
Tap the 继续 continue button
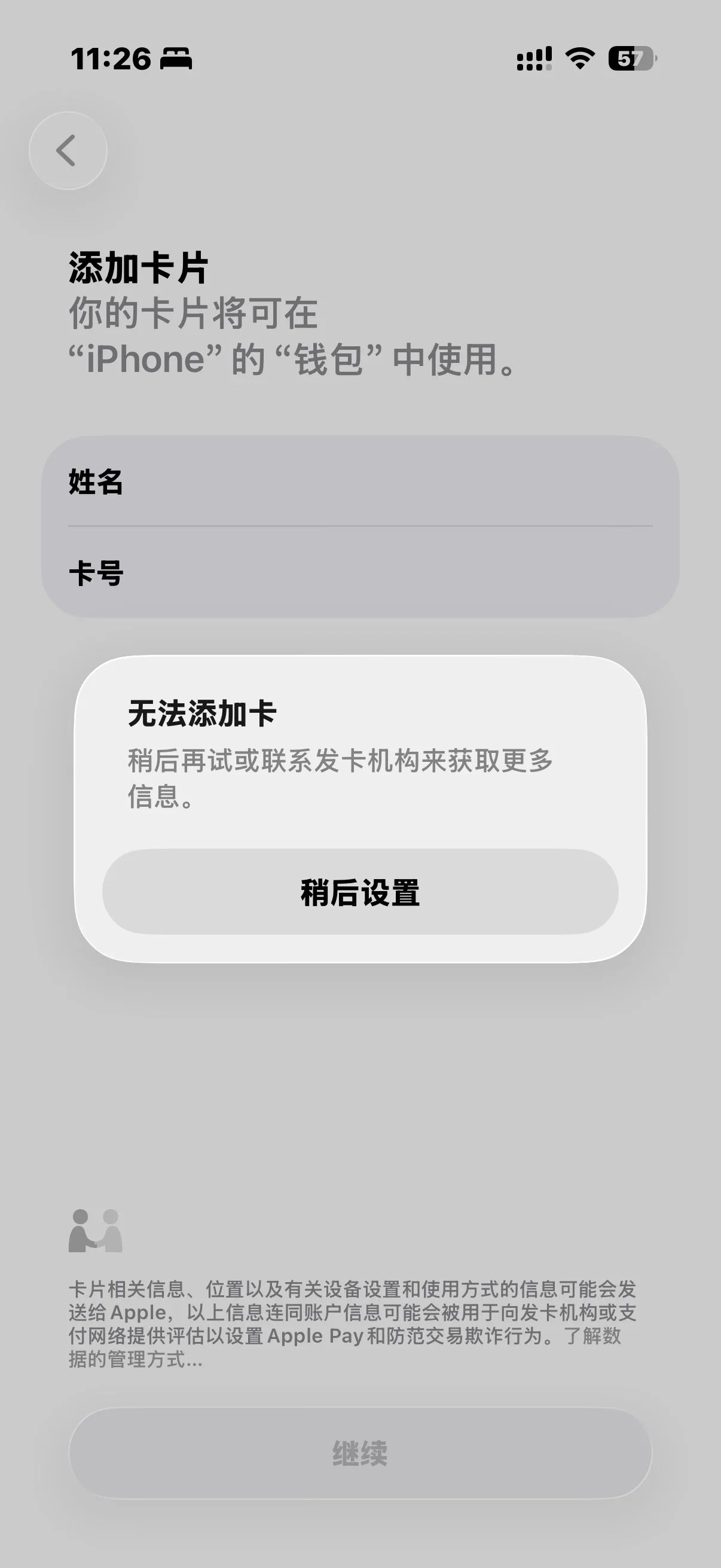[x=360, y=1454]
